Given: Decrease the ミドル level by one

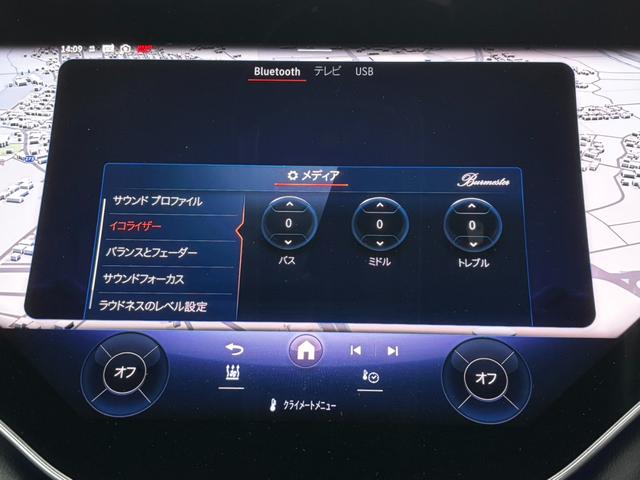Looking at the screenshot, I should [x=379, y=243].
